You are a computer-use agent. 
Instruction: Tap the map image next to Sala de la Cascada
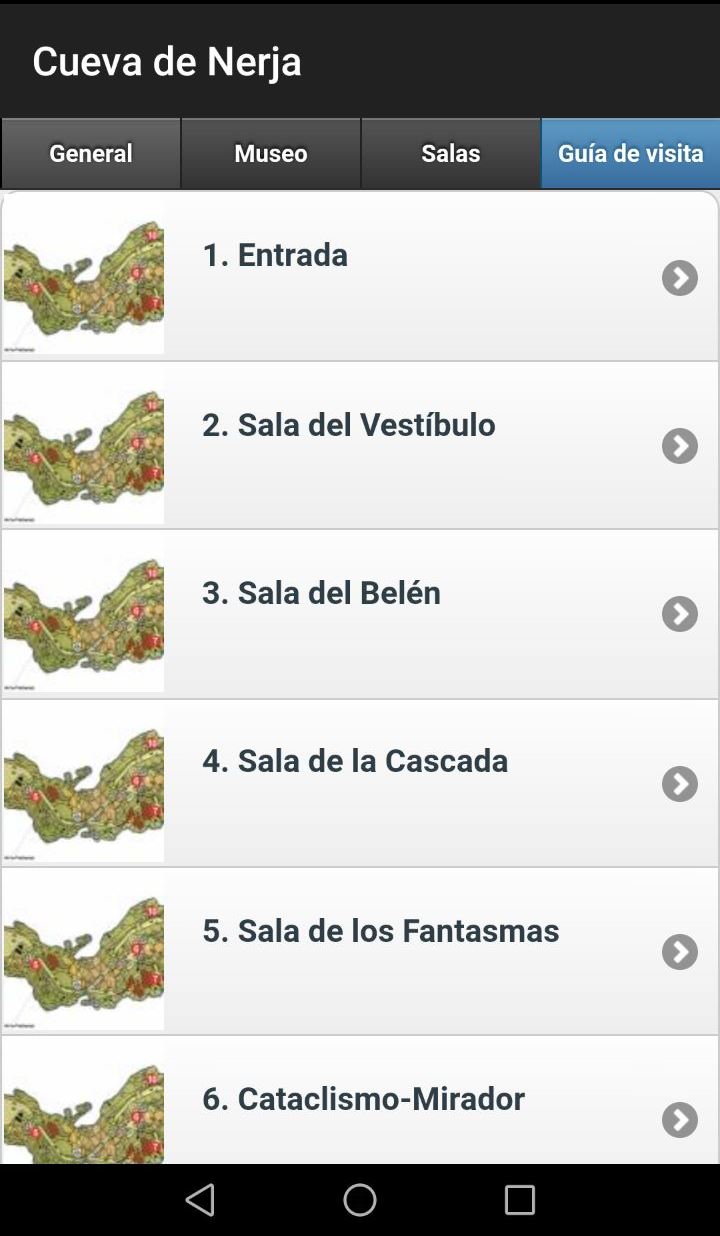84,781
